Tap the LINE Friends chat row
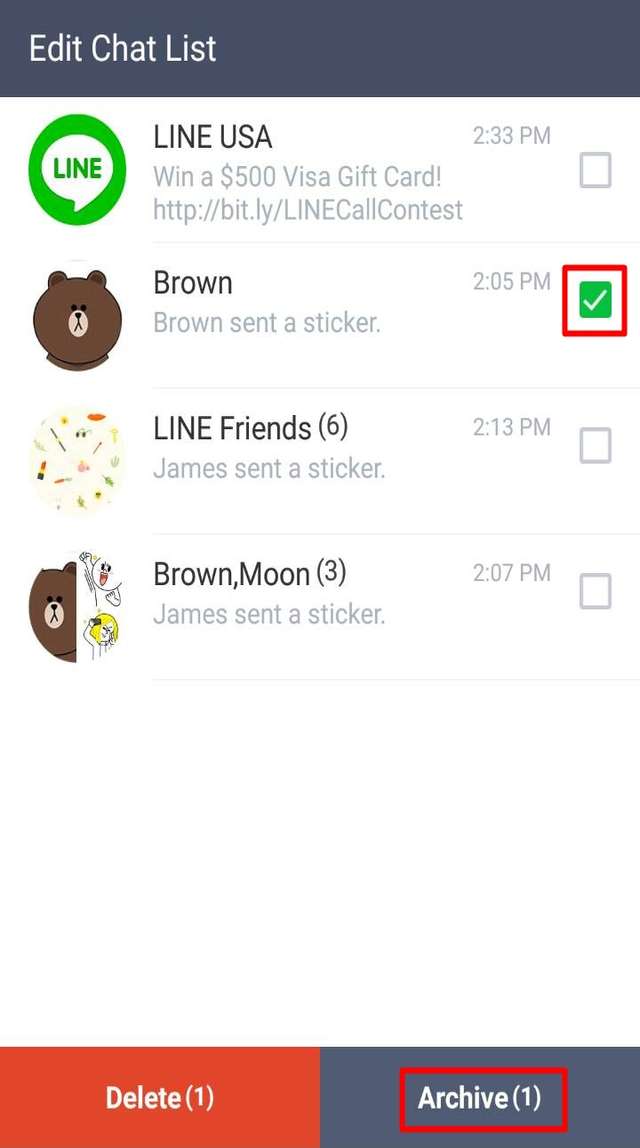 tap(300, 446)
